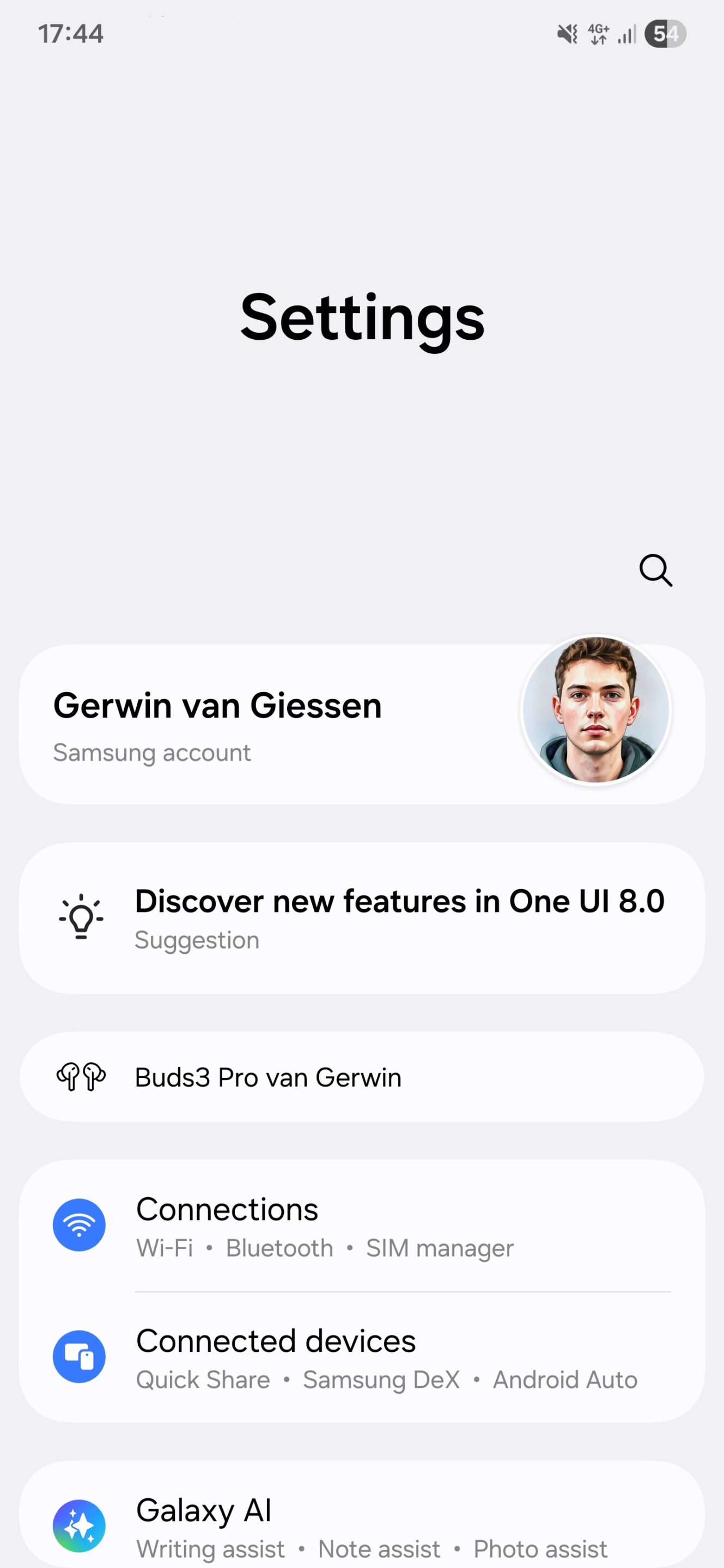Tap the Galaxy AI sparkles icon
The height and width of the screenshot is (1568, 724).
click(x=79, y=1525)
